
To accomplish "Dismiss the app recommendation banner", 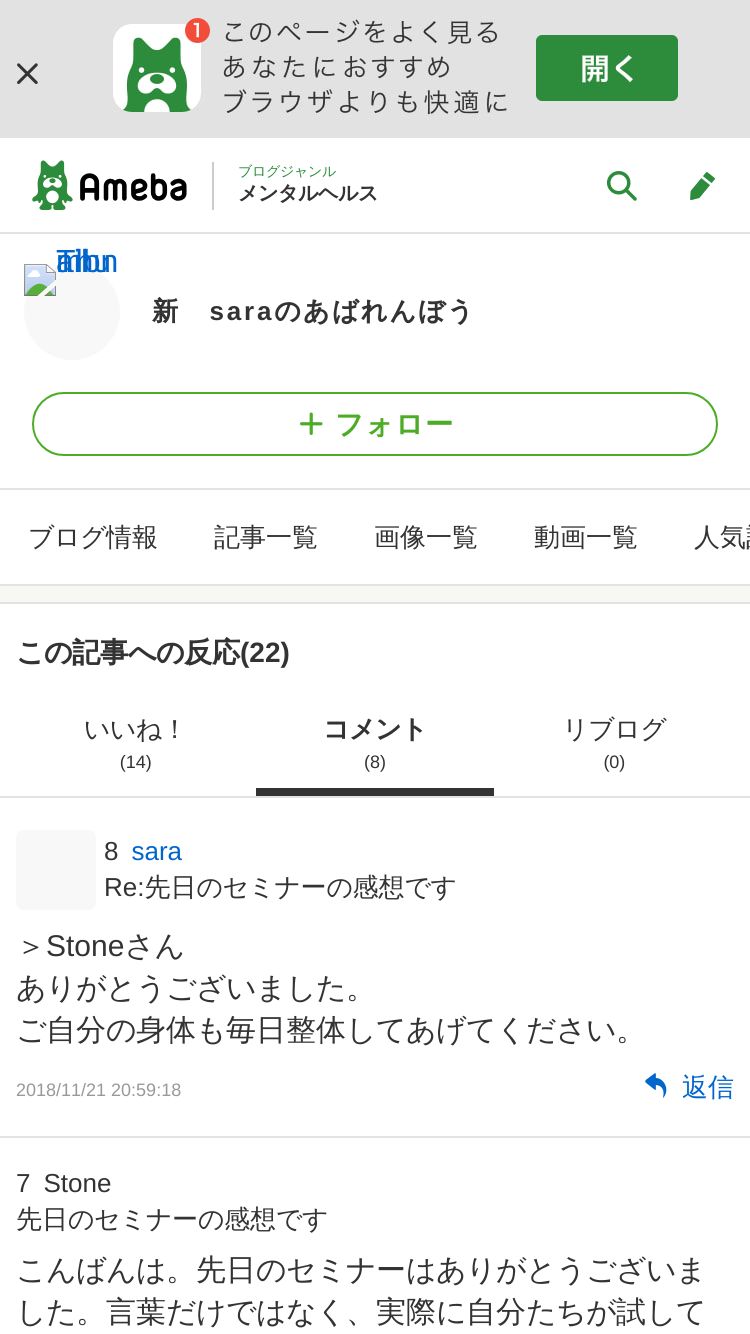I will click(x=27, y=73).
